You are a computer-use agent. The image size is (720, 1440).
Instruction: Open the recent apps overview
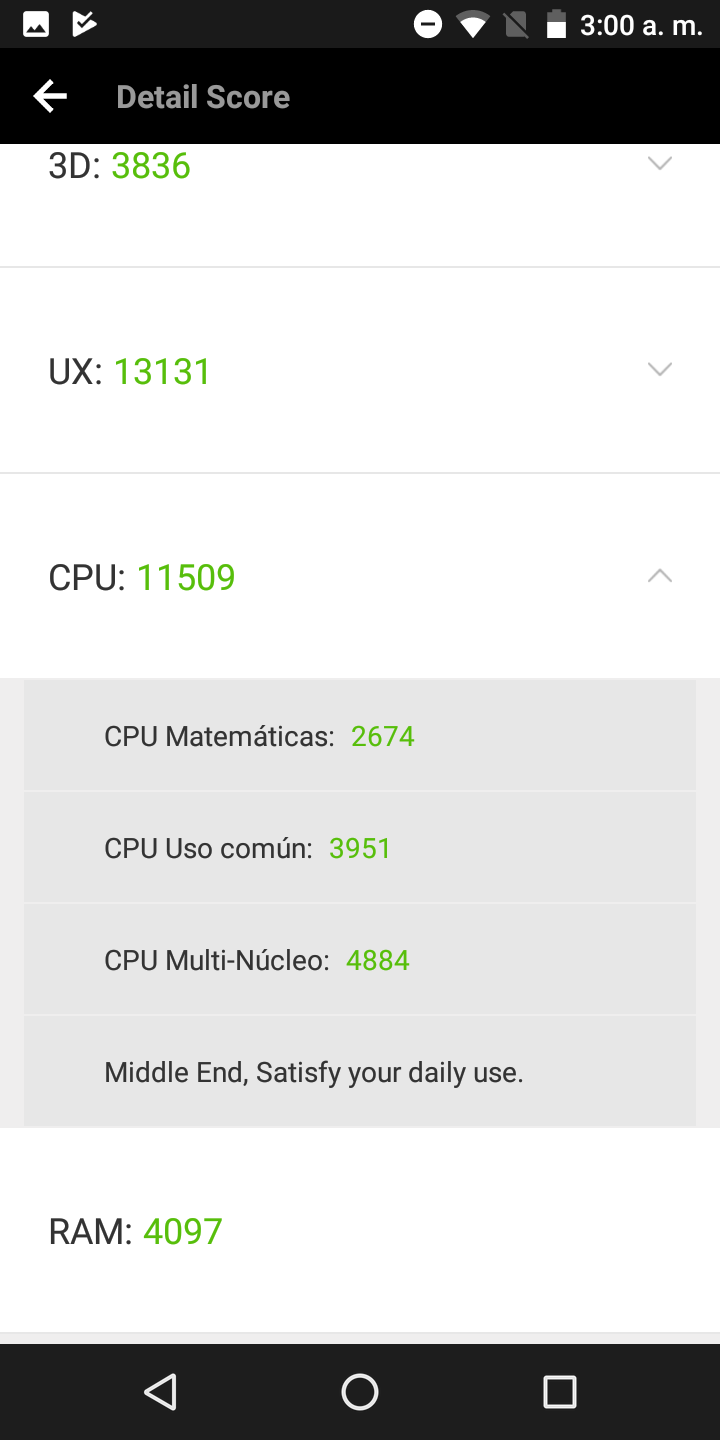[x=559, y=1391]
